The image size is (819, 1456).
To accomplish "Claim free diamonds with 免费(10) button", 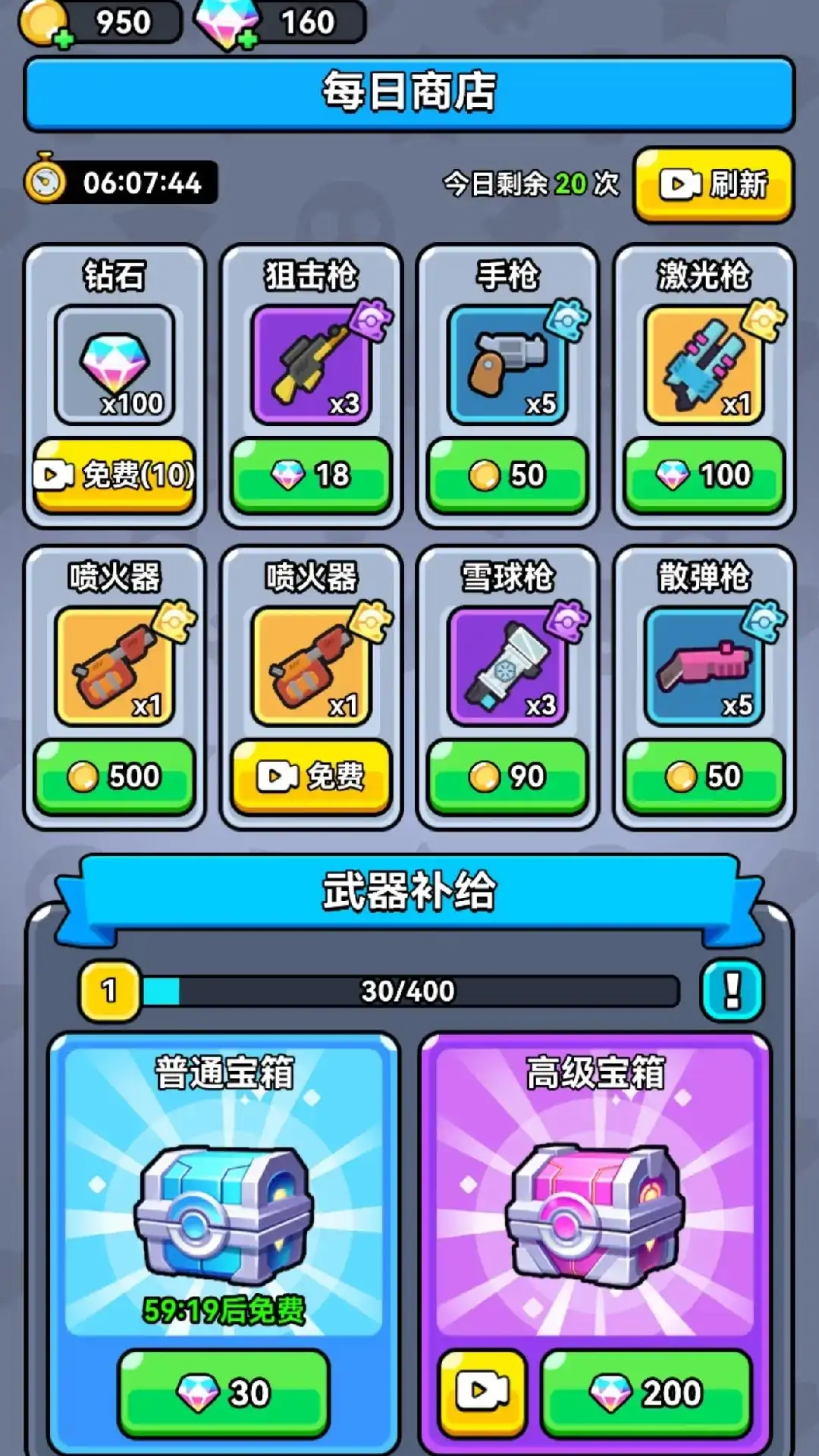I will 115,475.
